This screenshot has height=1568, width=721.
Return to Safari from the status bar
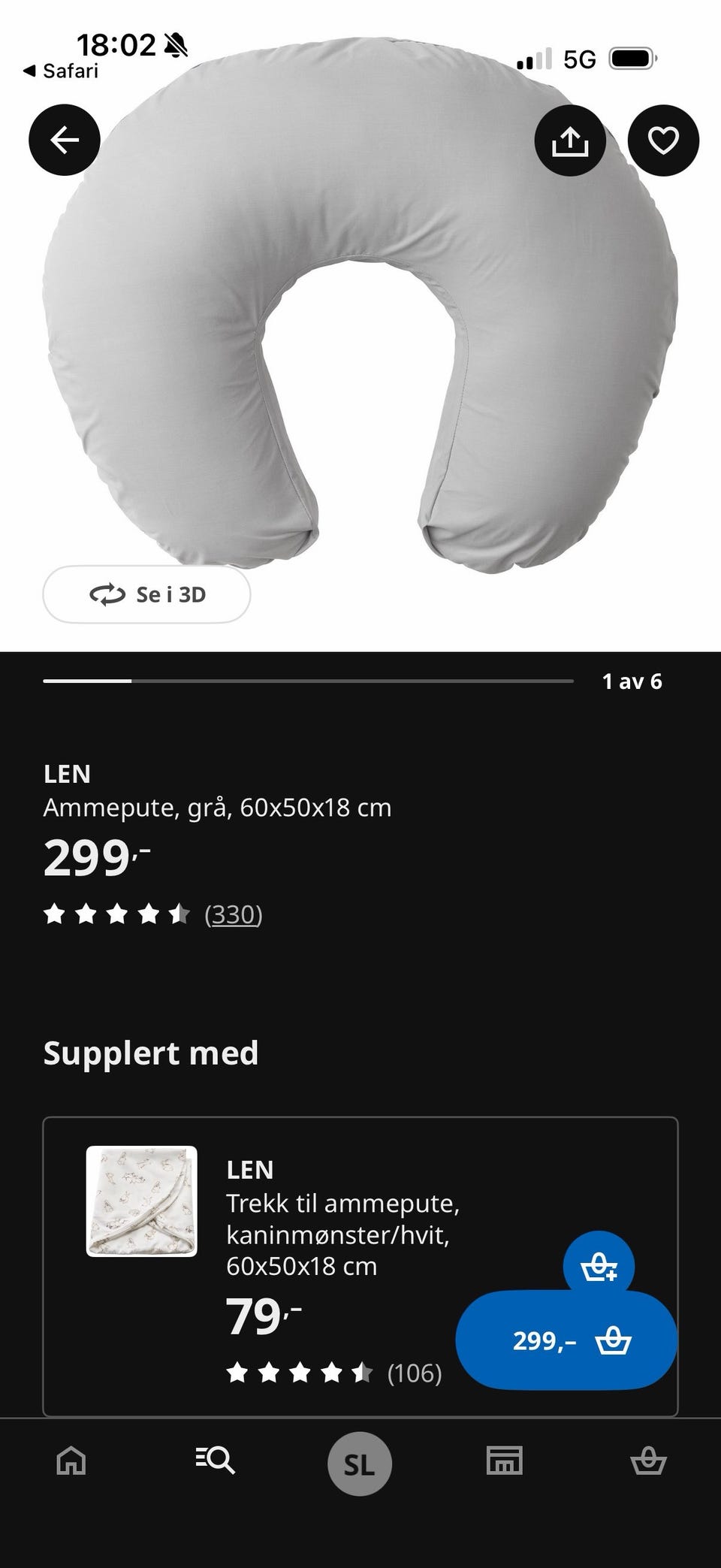pos(62,71)
